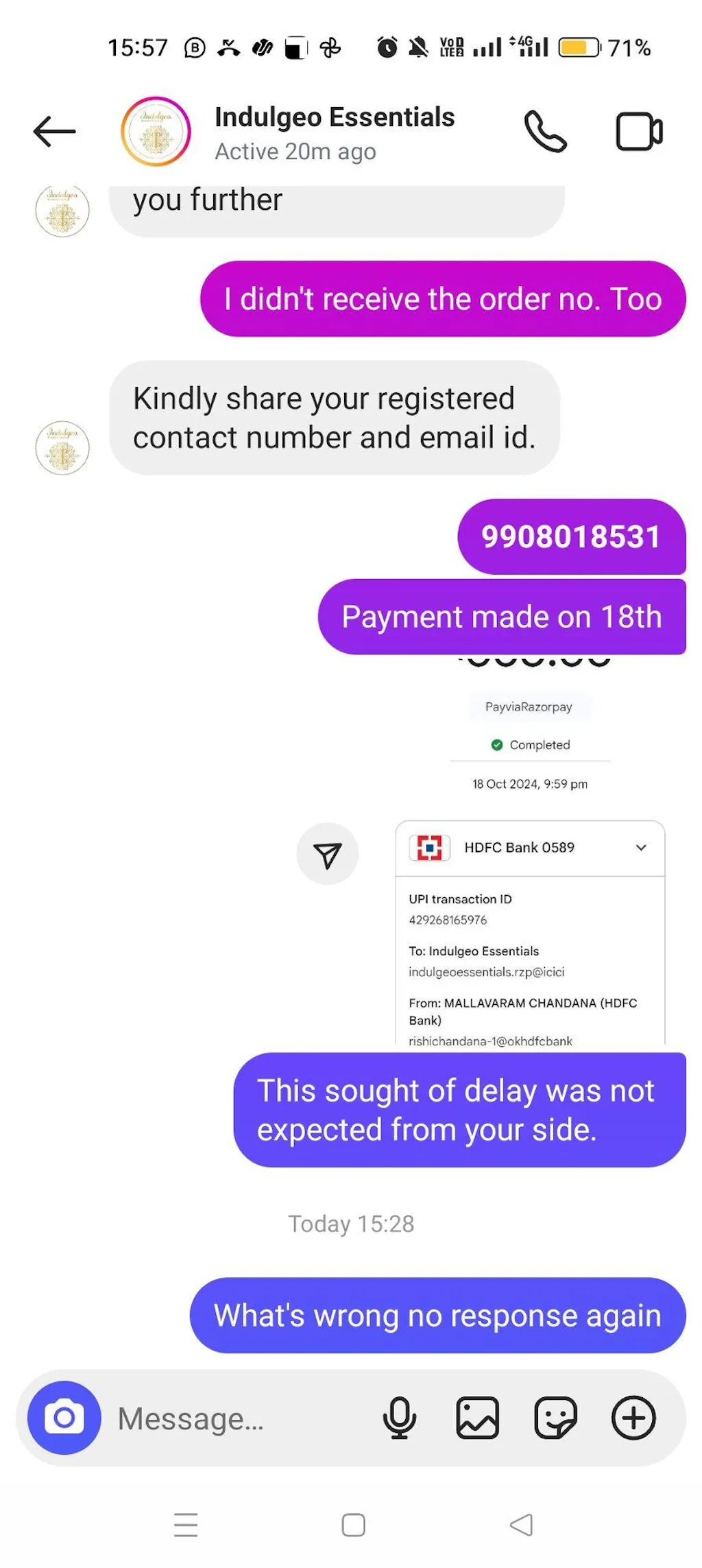
Task: Open recent apps from navigation bar
Action: click(186, 1525)
